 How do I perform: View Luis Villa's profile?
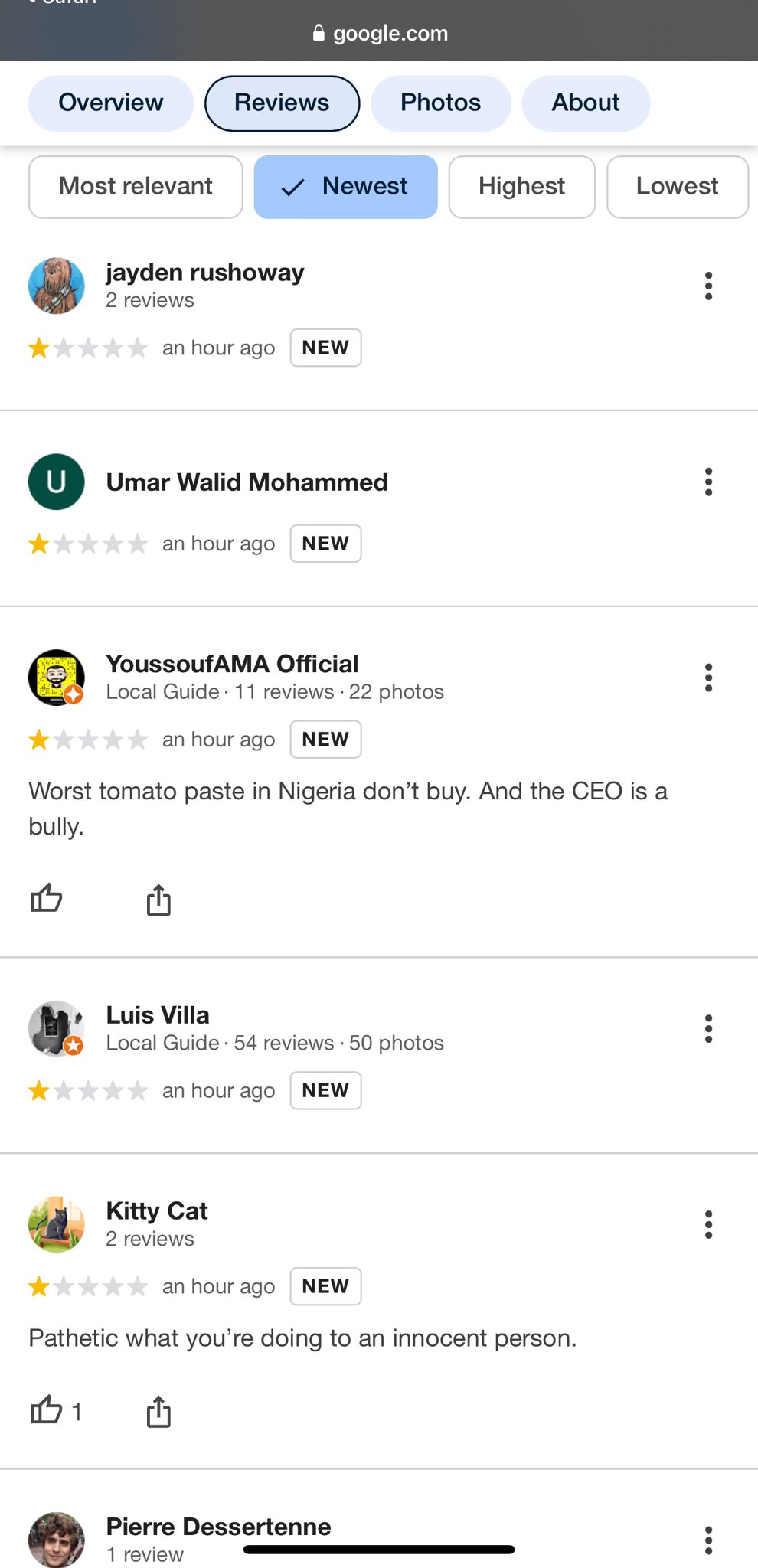157,1015
